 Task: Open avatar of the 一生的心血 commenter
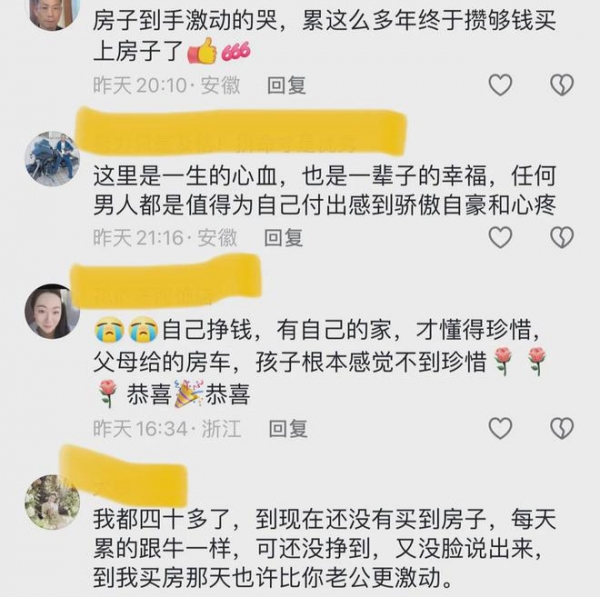(x=51, y=159)
